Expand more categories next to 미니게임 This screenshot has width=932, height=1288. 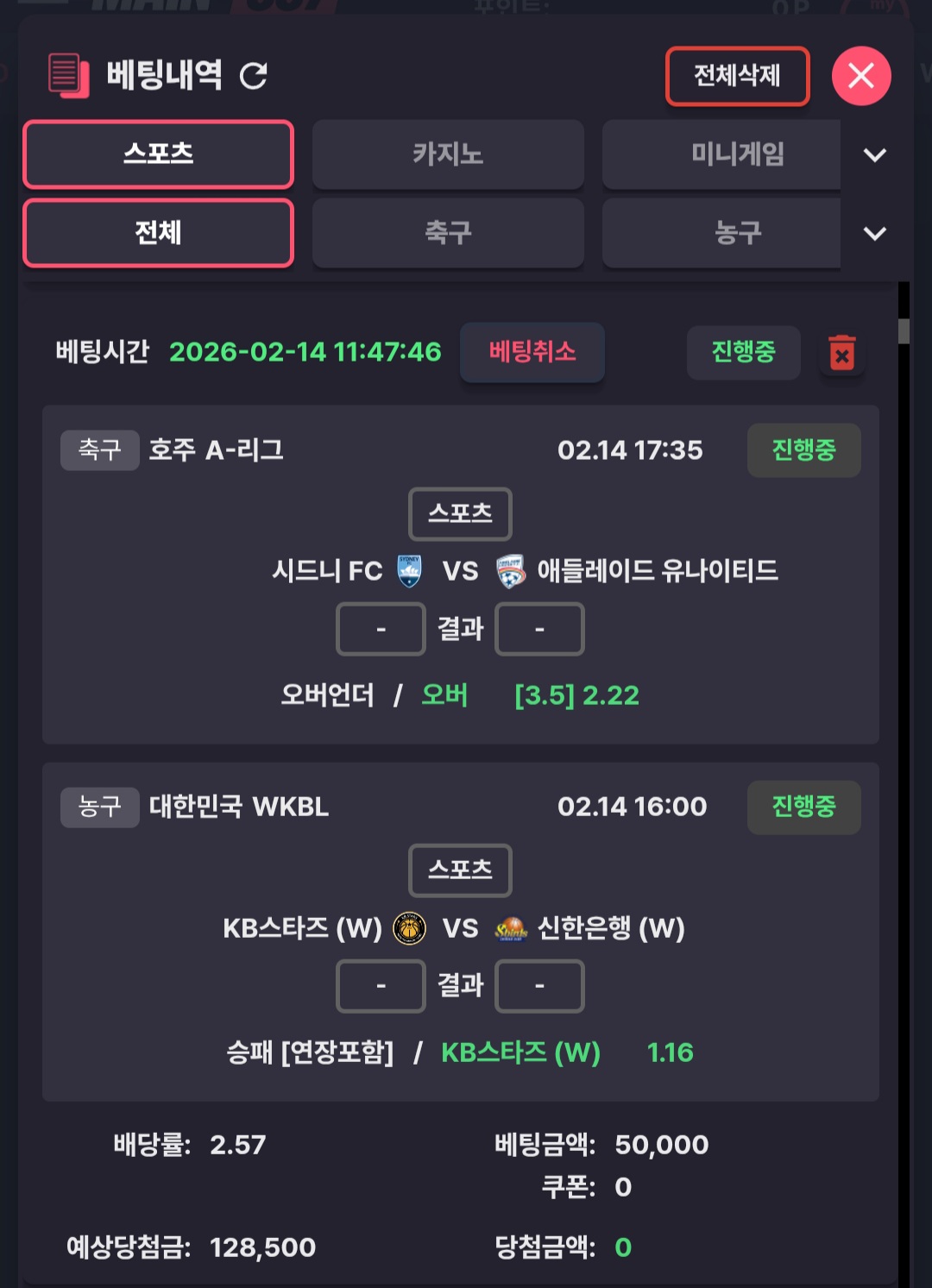[x=874, y=155]
